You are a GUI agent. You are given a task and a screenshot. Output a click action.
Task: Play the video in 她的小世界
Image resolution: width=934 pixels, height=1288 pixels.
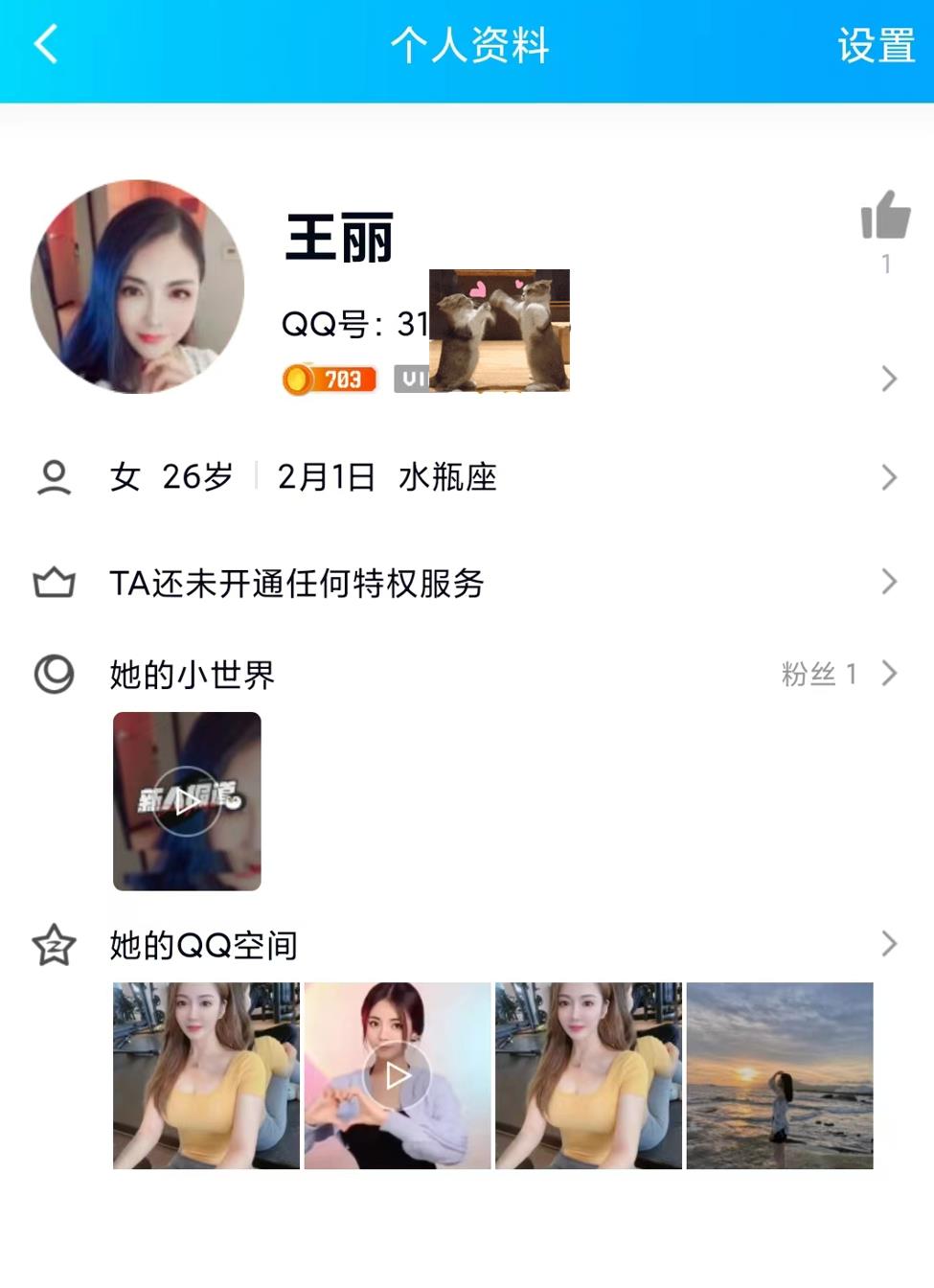tap(187, 801)
